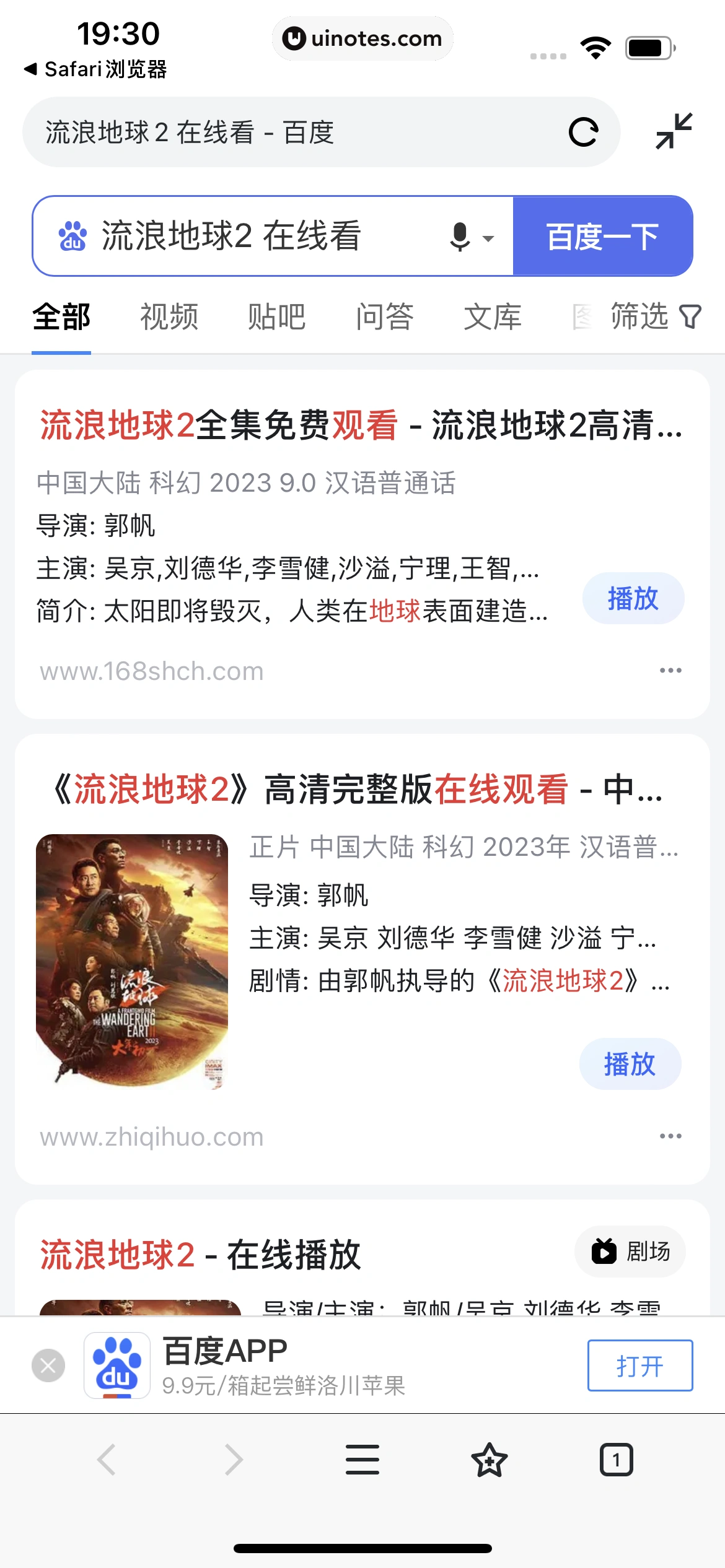
Task: Expand the voice input dropdown arrow
Action: pos(487,238)
